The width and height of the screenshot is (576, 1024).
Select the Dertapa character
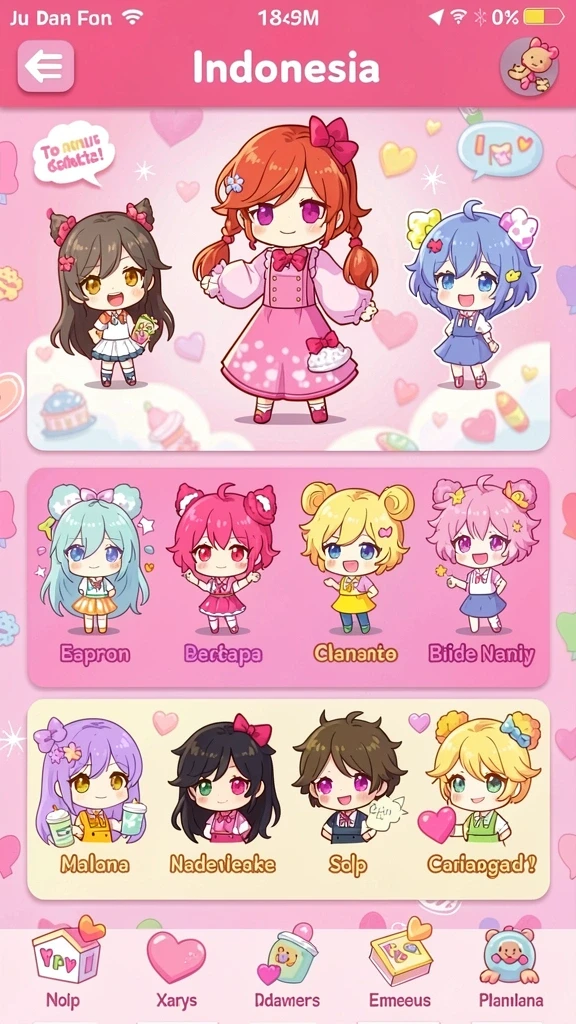[223, 575]
